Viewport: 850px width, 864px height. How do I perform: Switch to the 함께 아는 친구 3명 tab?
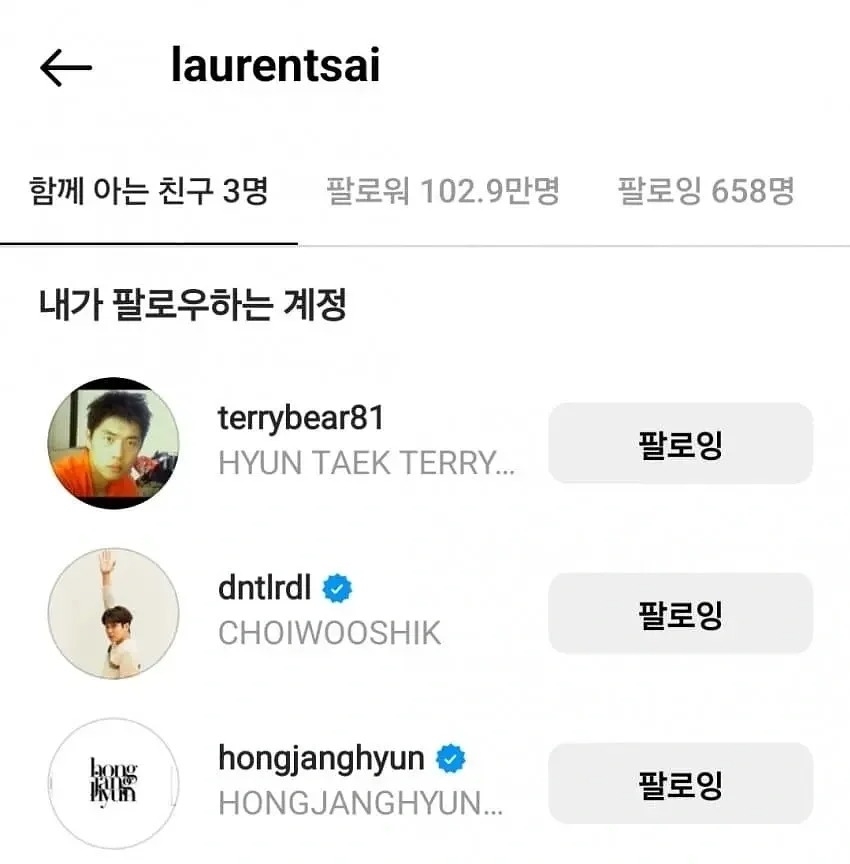click(149, 190)
